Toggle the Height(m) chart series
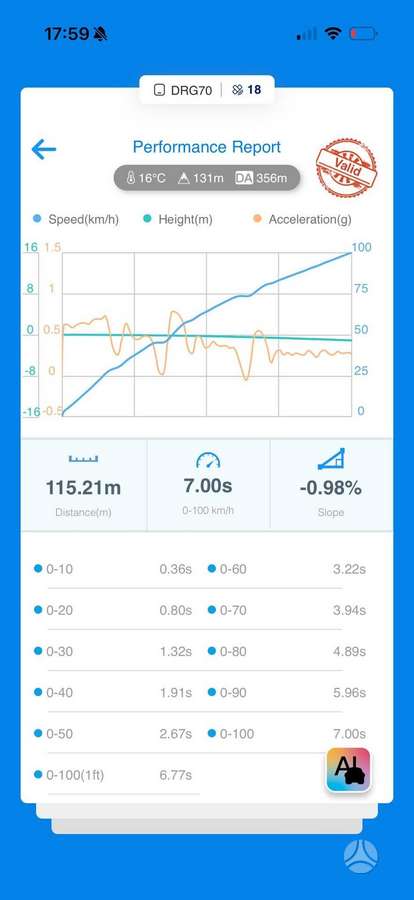The width and height of the screenshot is (414, 900). point(177,219)
